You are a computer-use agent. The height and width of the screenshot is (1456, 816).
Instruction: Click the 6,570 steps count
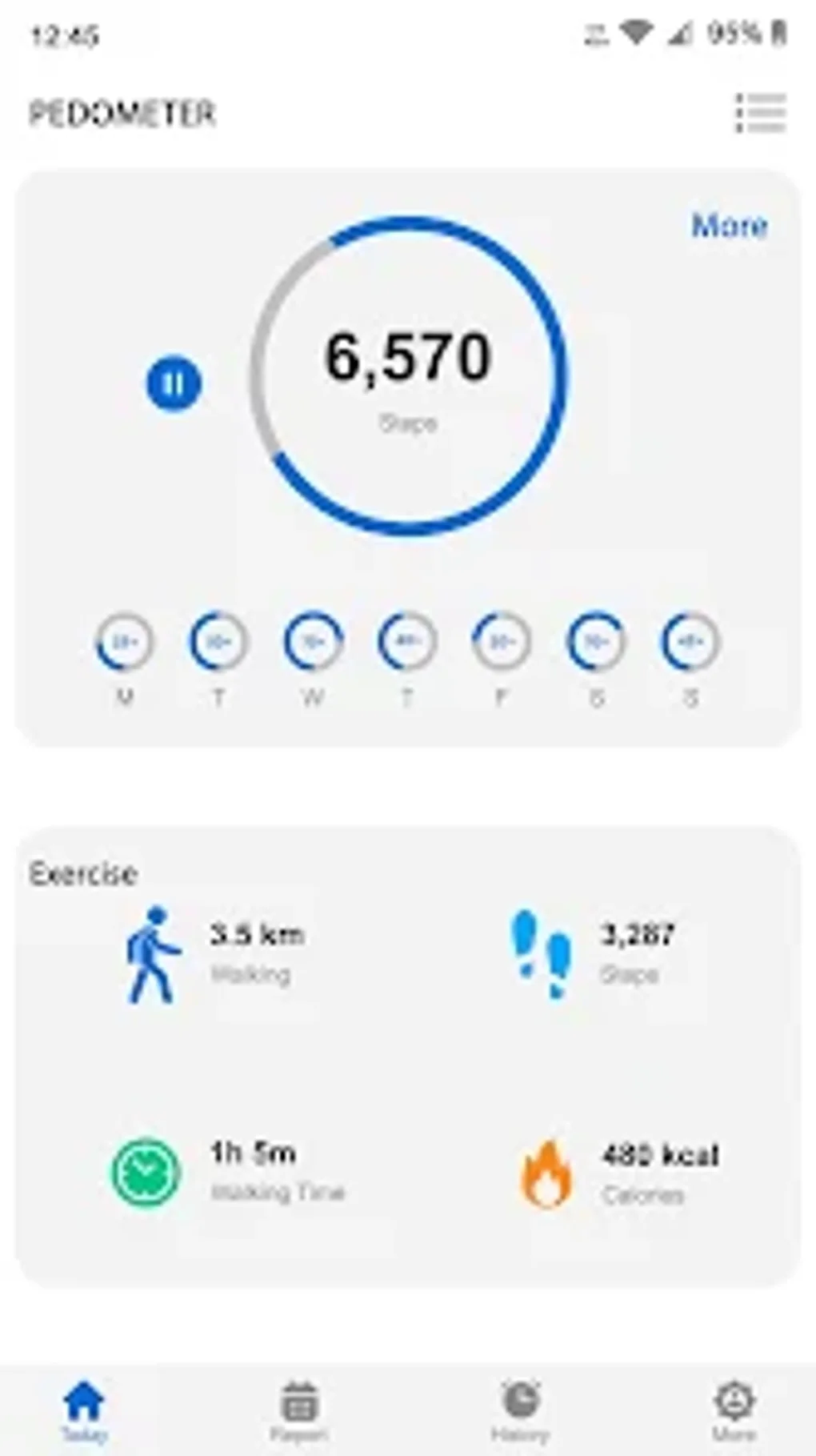(x=408, y=357)
